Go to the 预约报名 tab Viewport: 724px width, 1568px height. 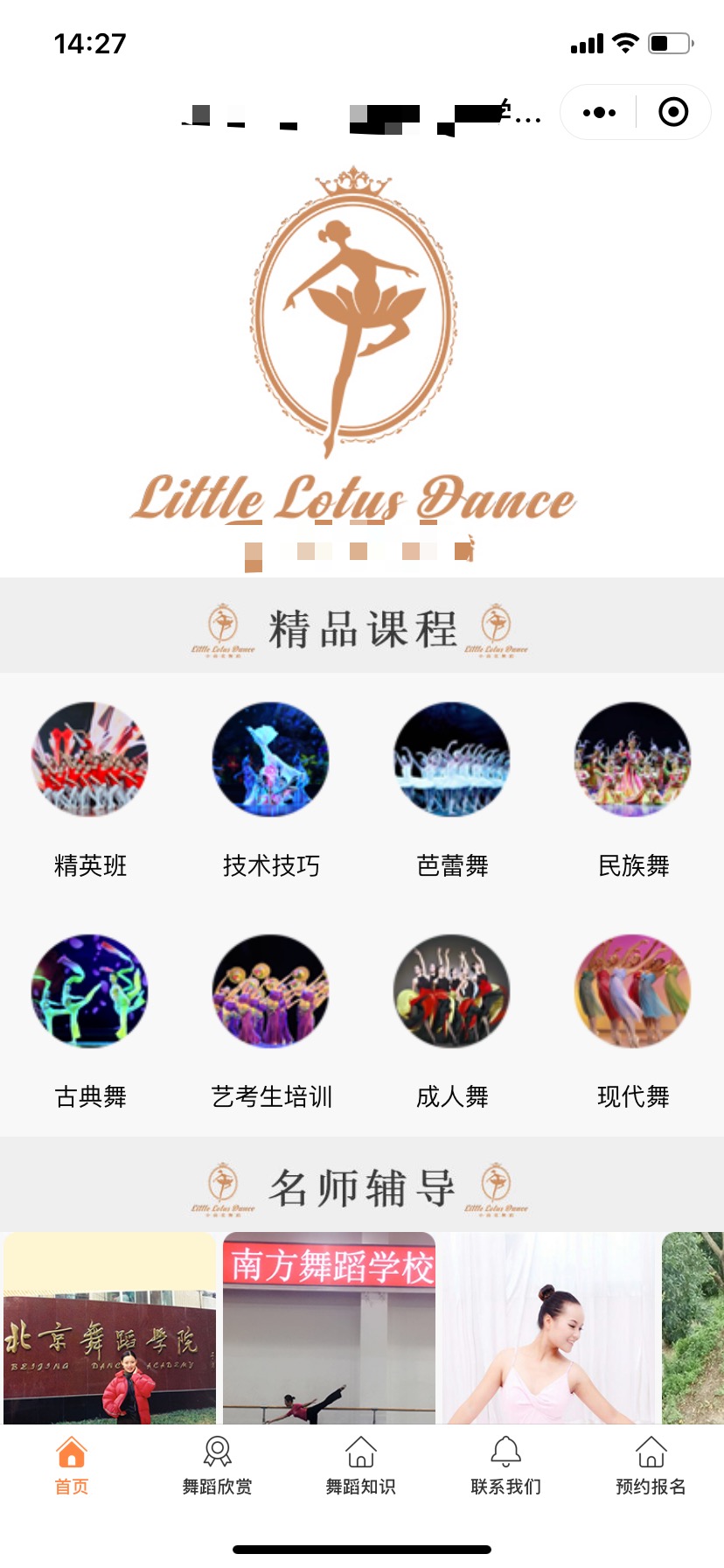[x=651, y=1465]
